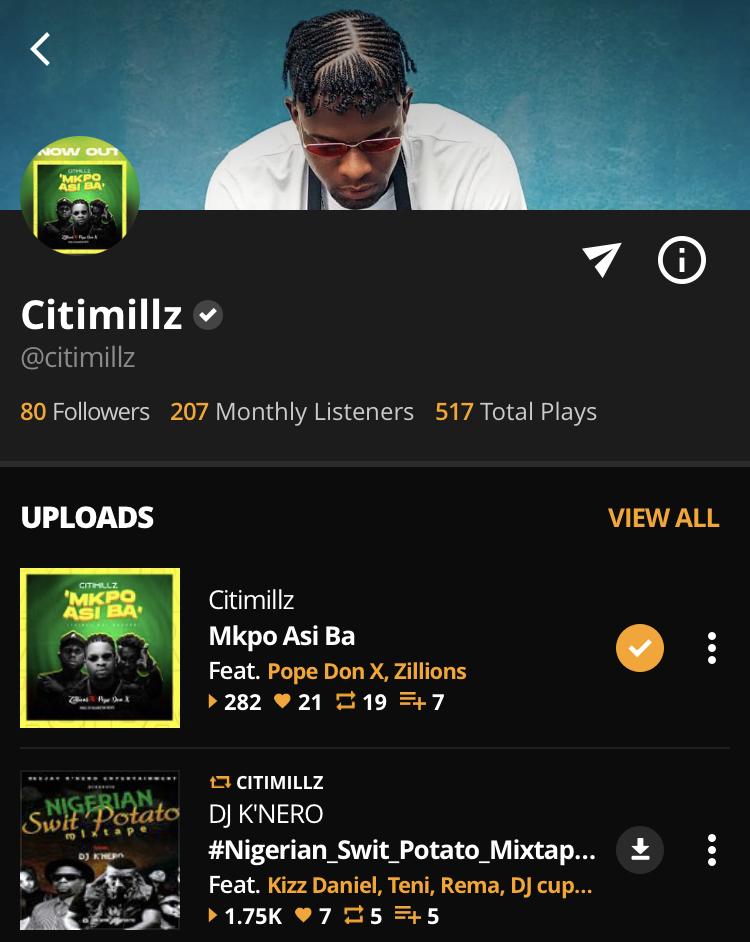Viewport: 750px width, 942px height.
Task: Go back using the top-left arrow
Action: pos(40,48)
